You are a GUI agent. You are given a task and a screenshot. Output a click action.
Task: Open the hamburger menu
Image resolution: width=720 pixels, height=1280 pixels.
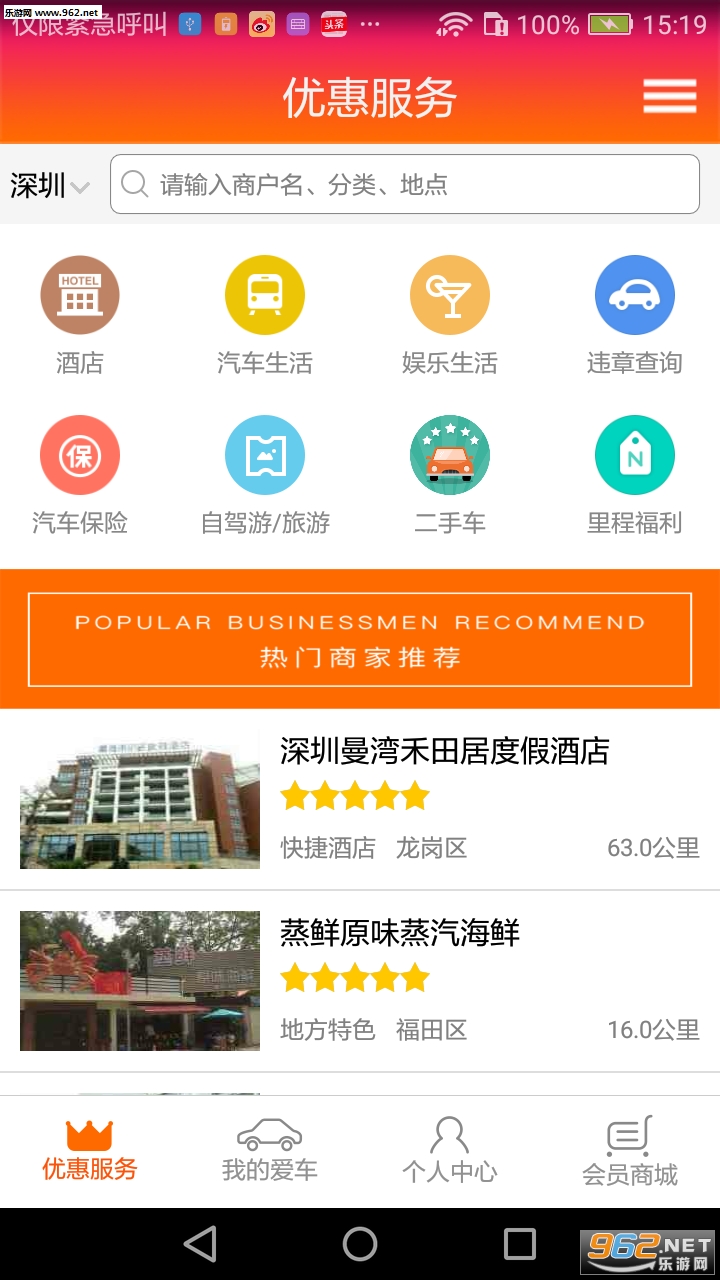(x=669, y=96)
